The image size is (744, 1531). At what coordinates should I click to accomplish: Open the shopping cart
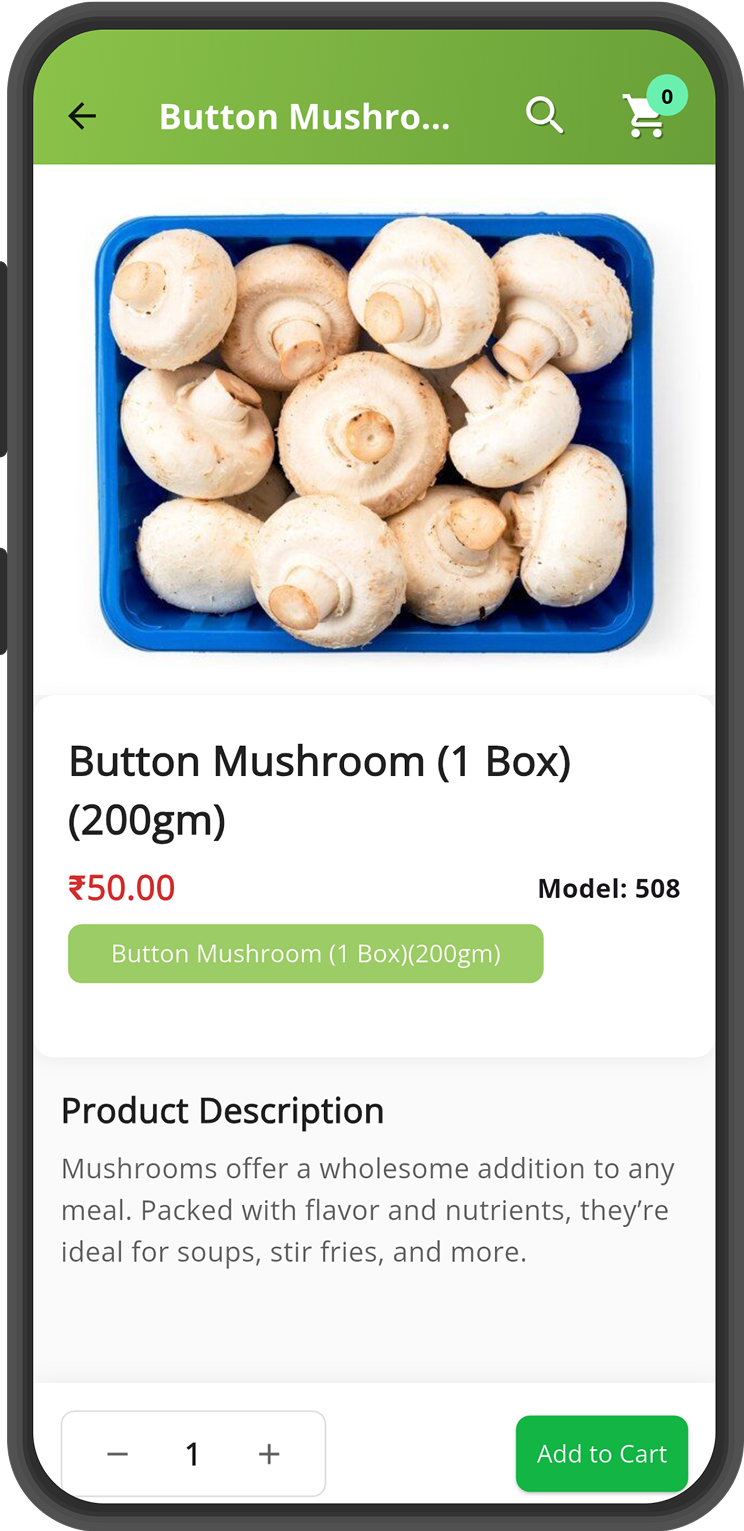(644, 117)
